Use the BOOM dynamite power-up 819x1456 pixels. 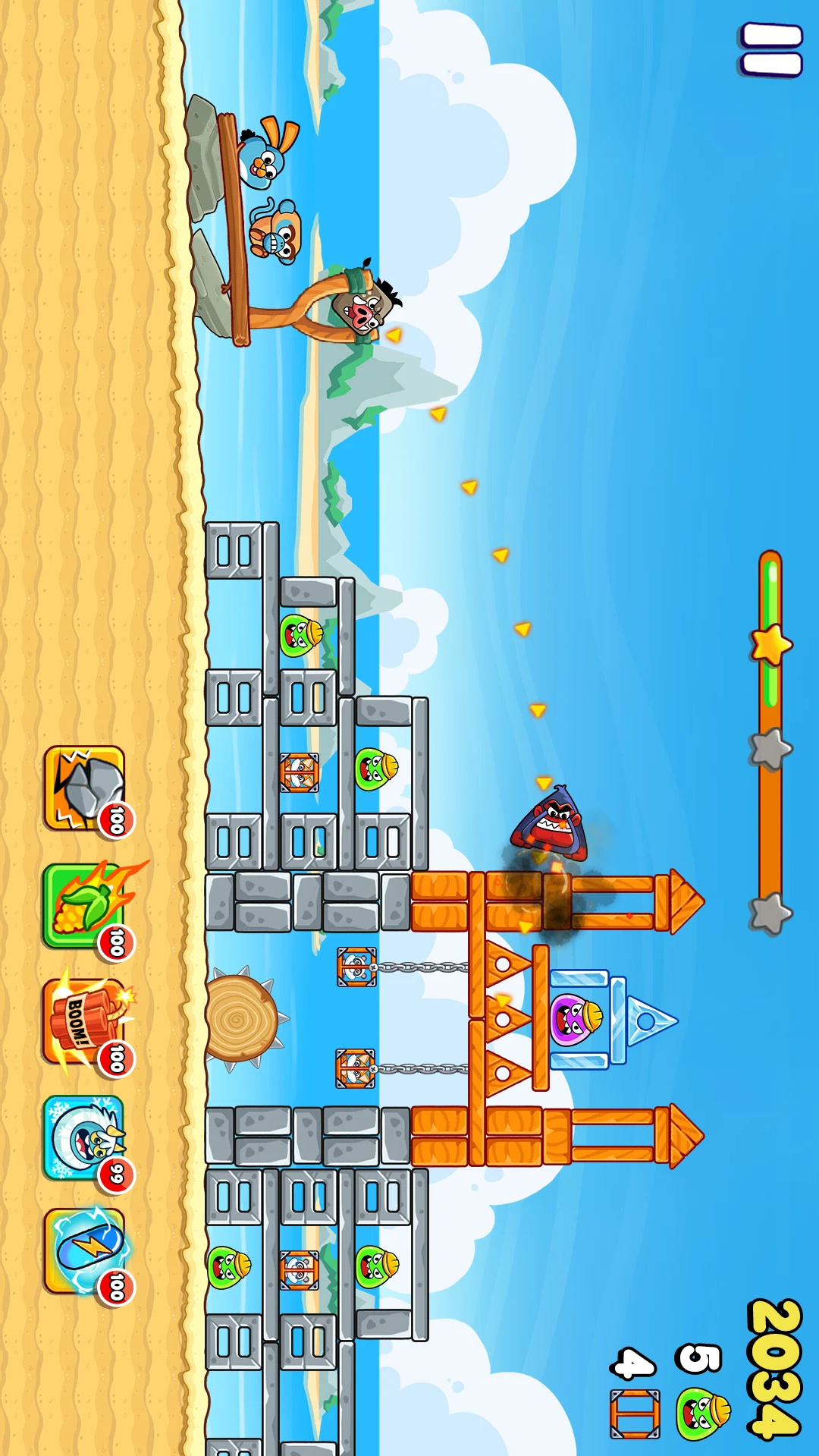point(83,1021)
